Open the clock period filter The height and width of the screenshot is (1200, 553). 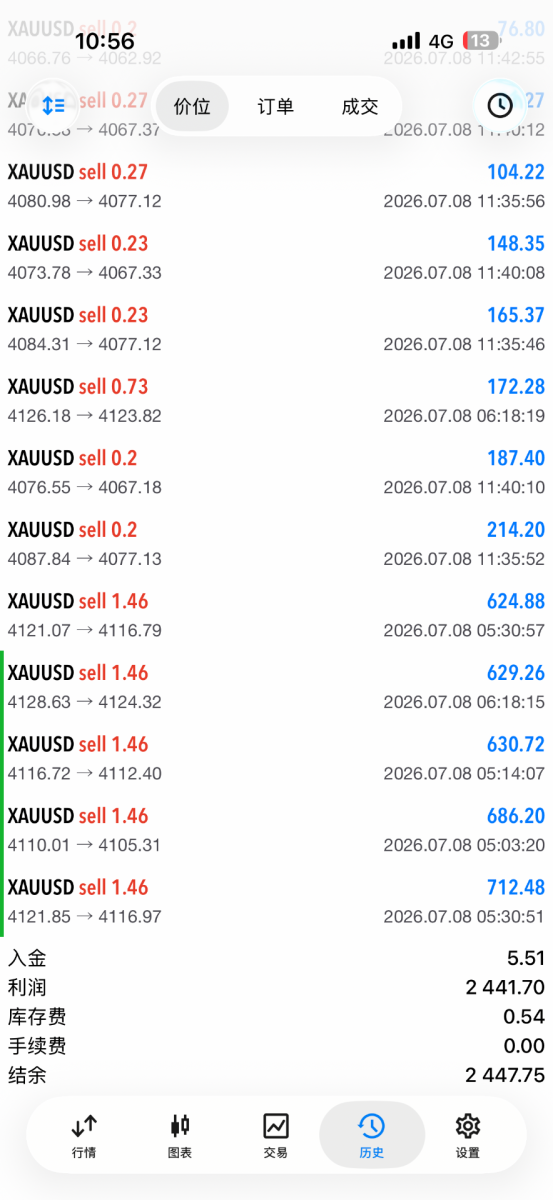pyautogui.click(x=499, y=105)
